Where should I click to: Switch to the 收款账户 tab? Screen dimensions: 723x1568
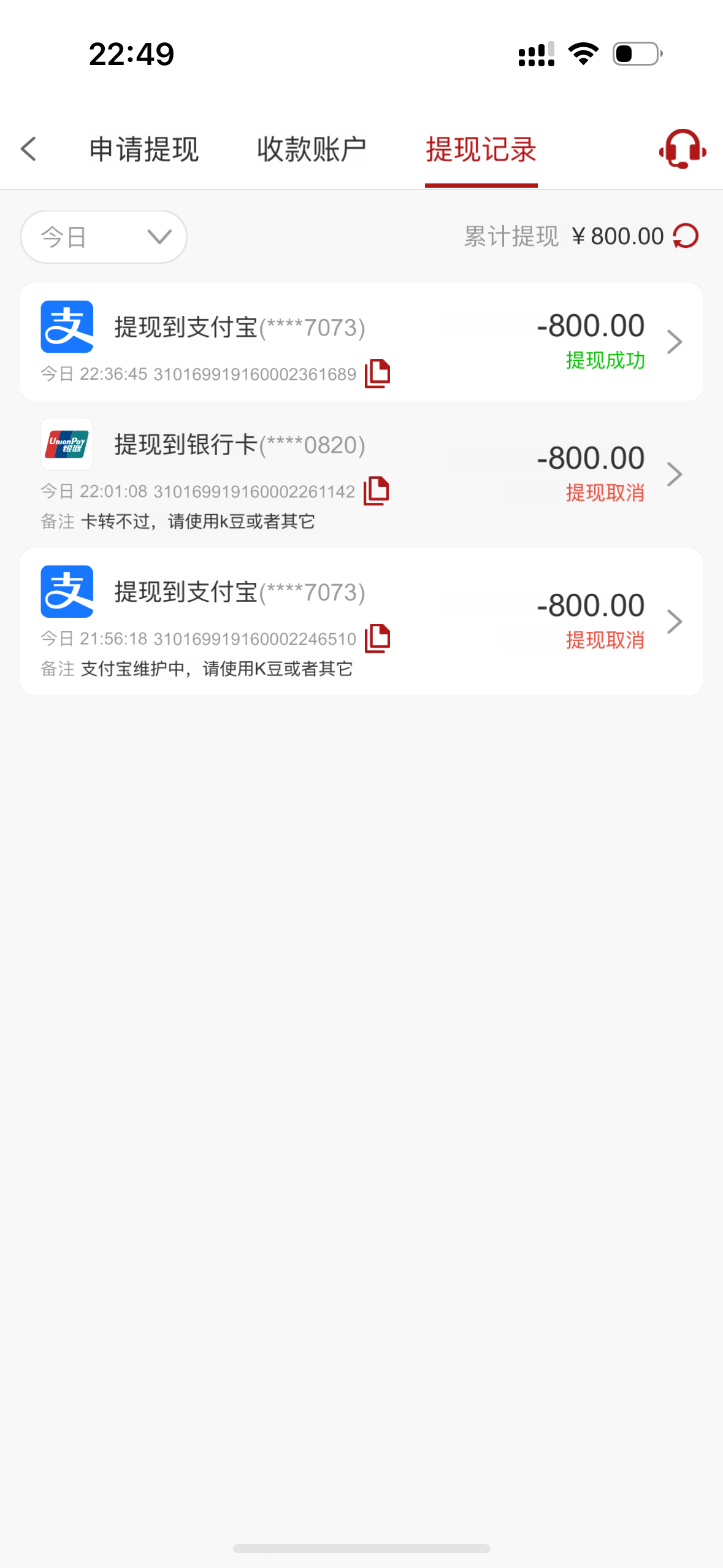(312, 150)
